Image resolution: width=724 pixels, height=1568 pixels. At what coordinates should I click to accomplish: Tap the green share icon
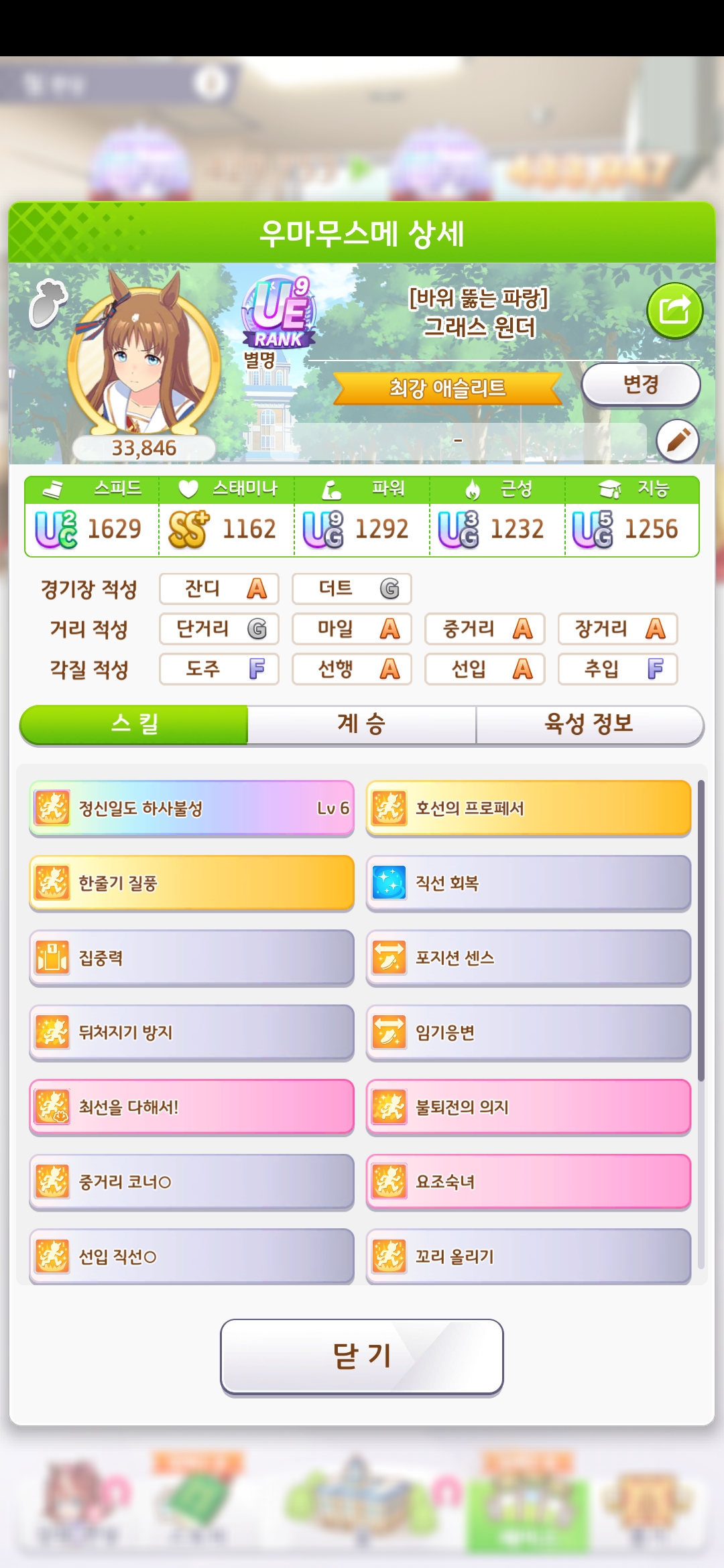[674, 311]
